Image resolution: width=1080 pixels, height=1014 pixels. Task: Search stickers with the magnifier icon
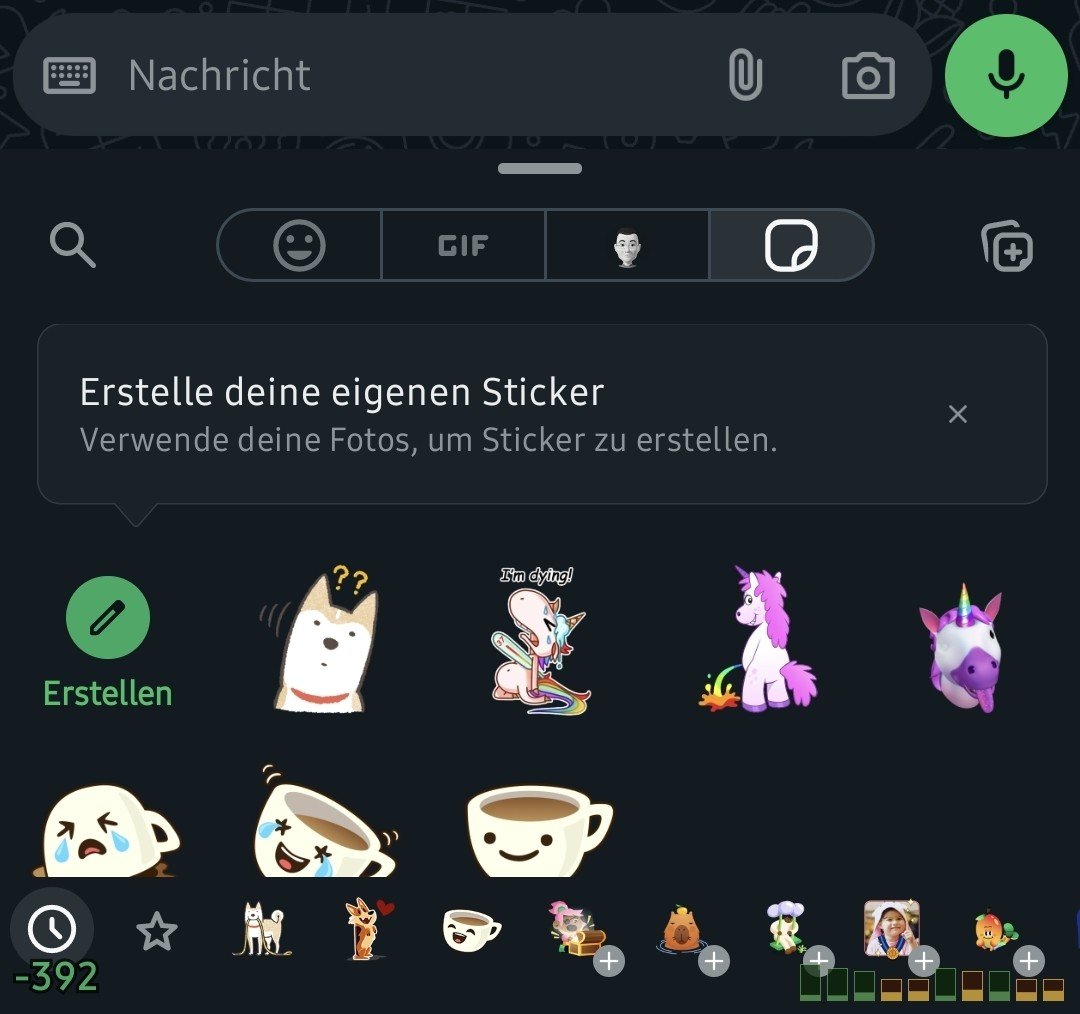tap(73, 246)
